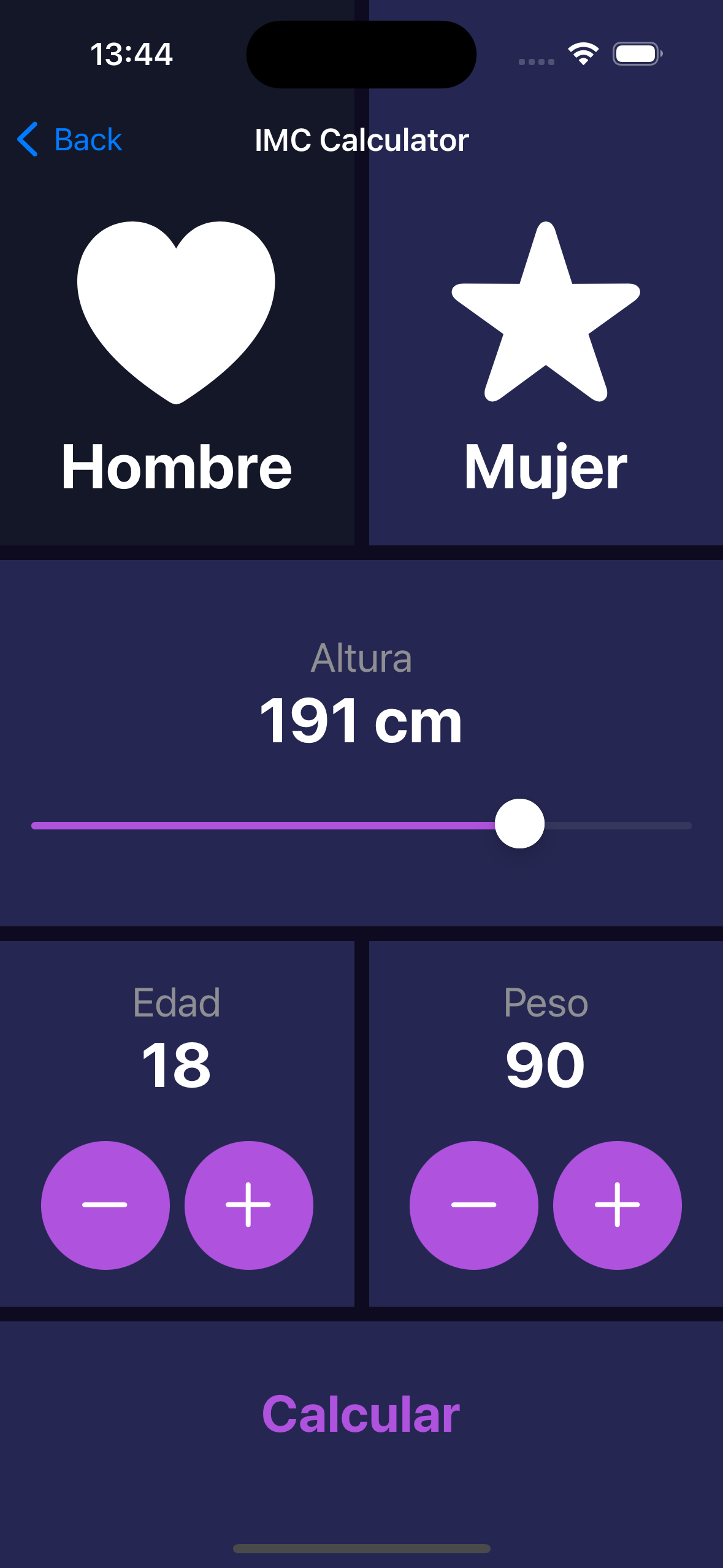Reduce Peso with the minus button
The height and width of the screenshot is (1568, 723).
point(474,1205)
